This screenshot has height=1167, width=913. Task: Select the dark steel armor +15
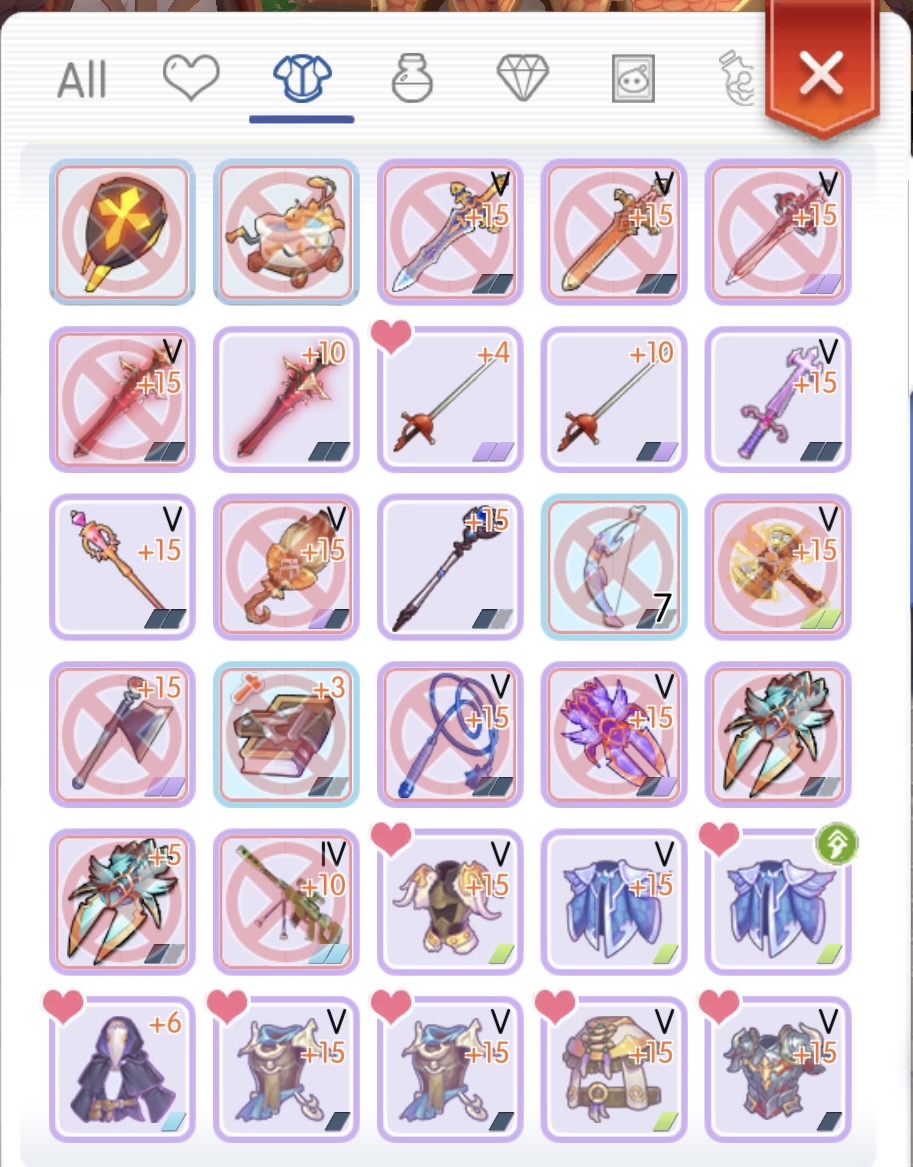778,1070
